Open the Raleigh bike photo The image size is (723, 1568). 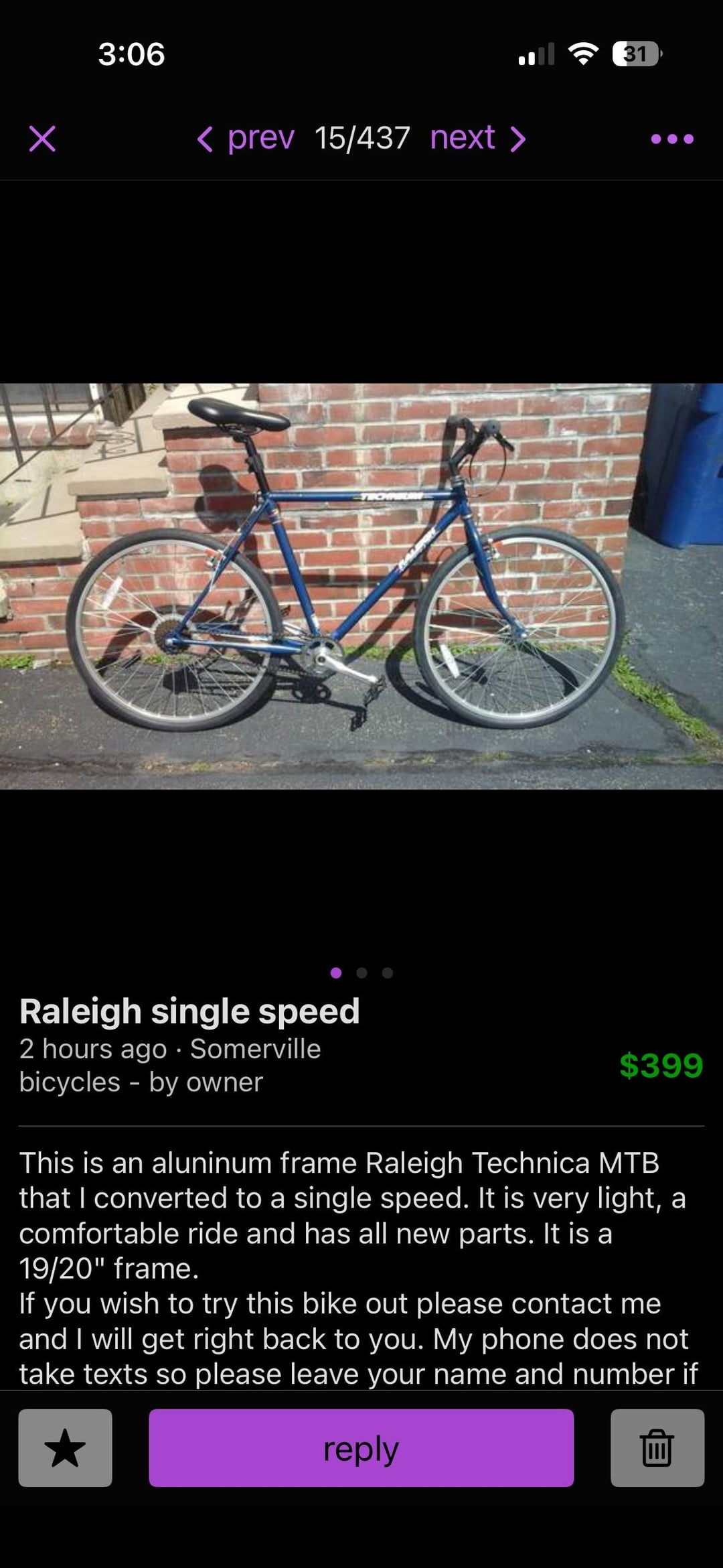click(361, 586)
